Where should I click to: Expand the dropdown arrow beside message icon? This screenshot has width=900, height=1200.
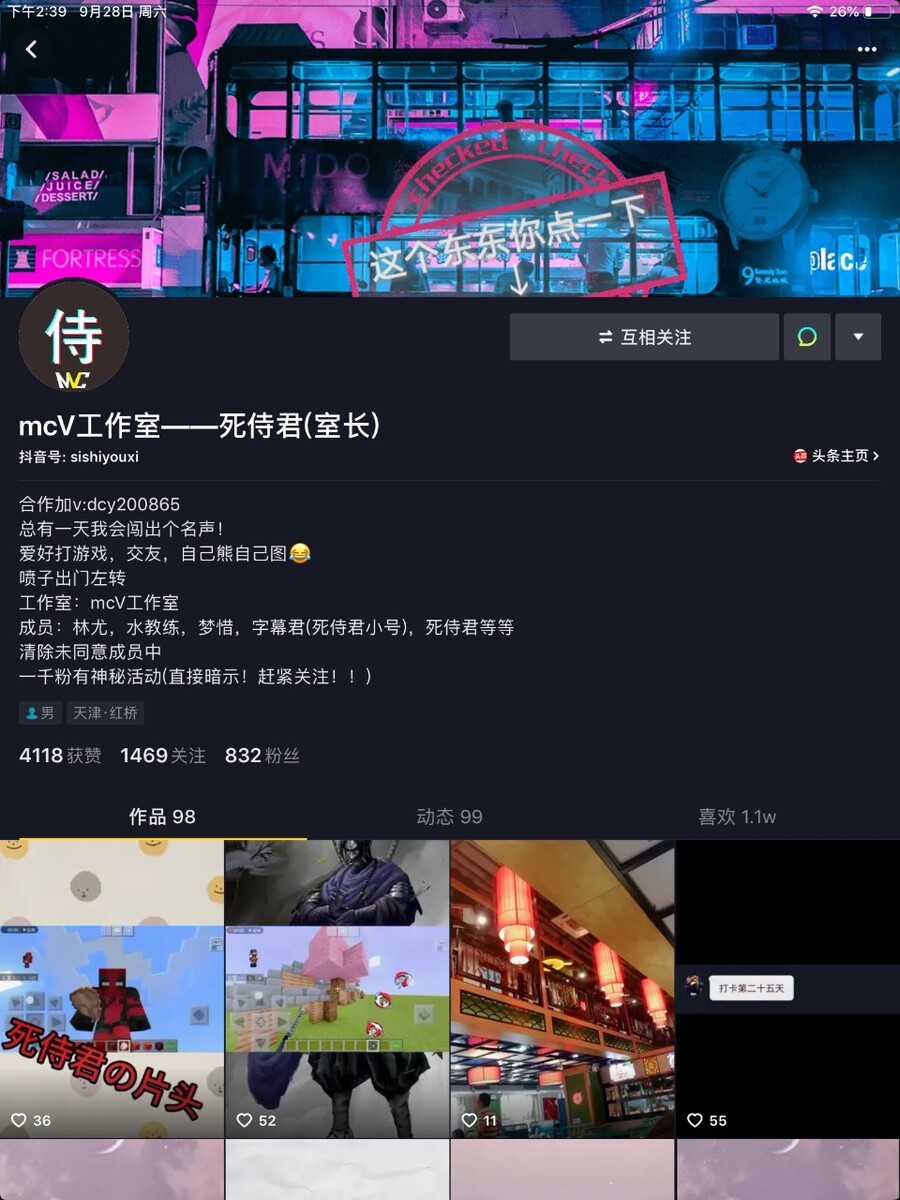point(858,337)
